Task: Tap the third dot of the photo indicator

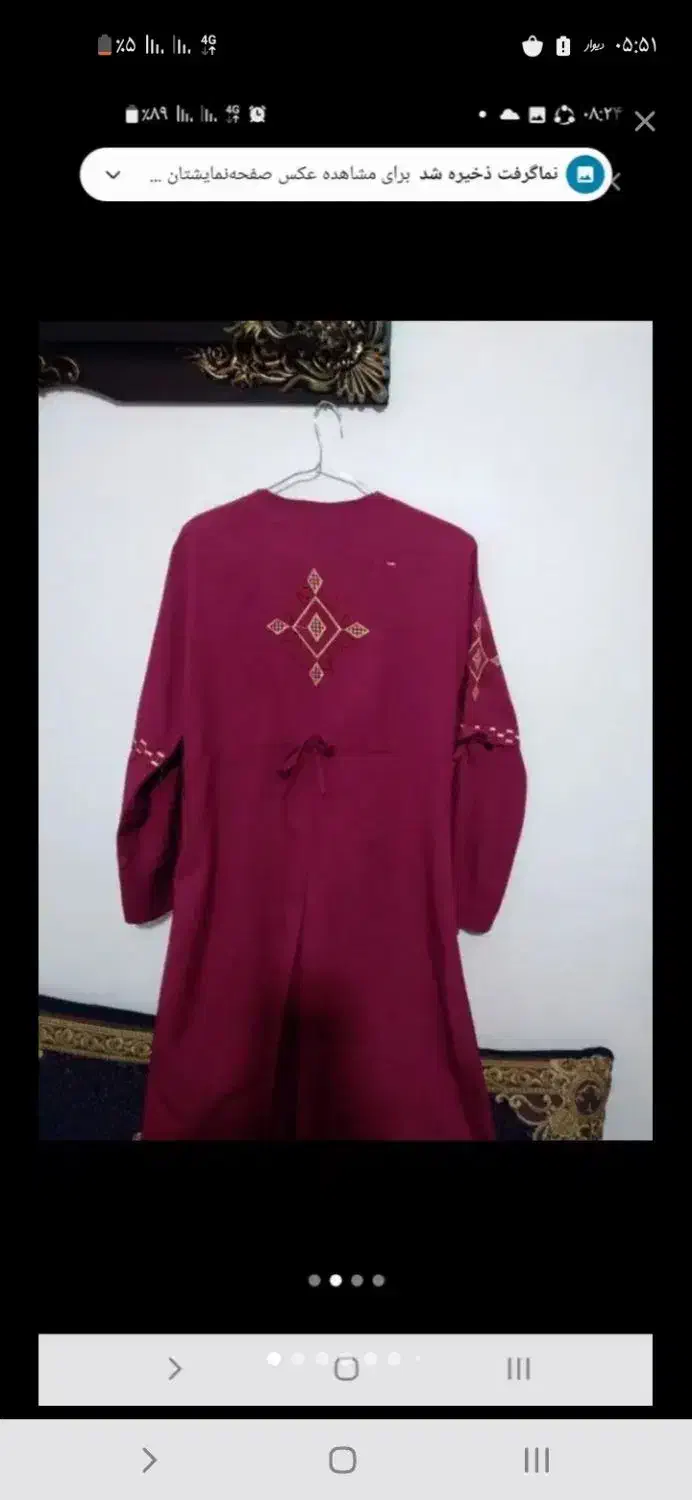Action: coord(357,1280)
